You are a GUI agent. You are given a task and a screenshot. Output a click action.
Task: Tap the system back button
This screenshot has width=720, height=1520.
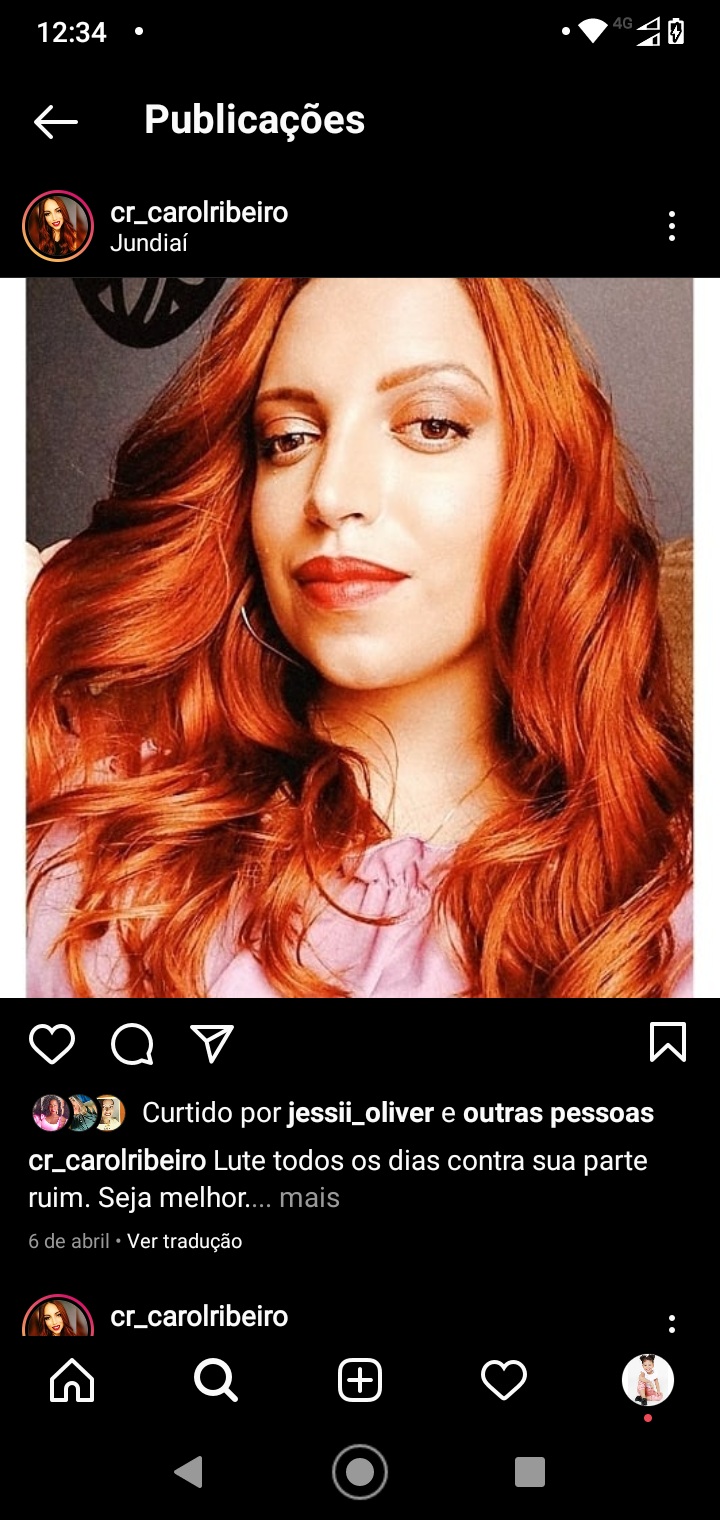click(x=188, y=1472)
